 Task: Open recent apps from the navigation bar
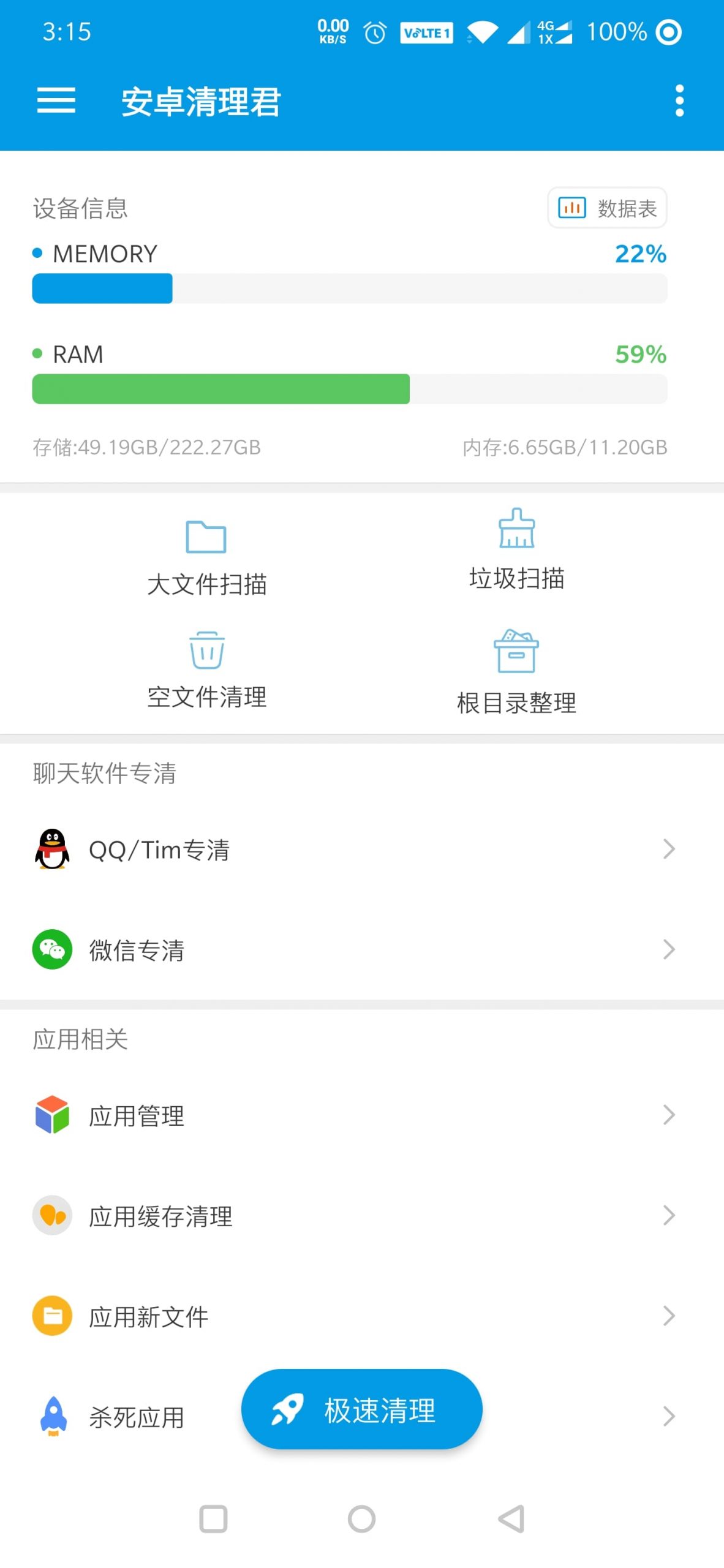213,1518
